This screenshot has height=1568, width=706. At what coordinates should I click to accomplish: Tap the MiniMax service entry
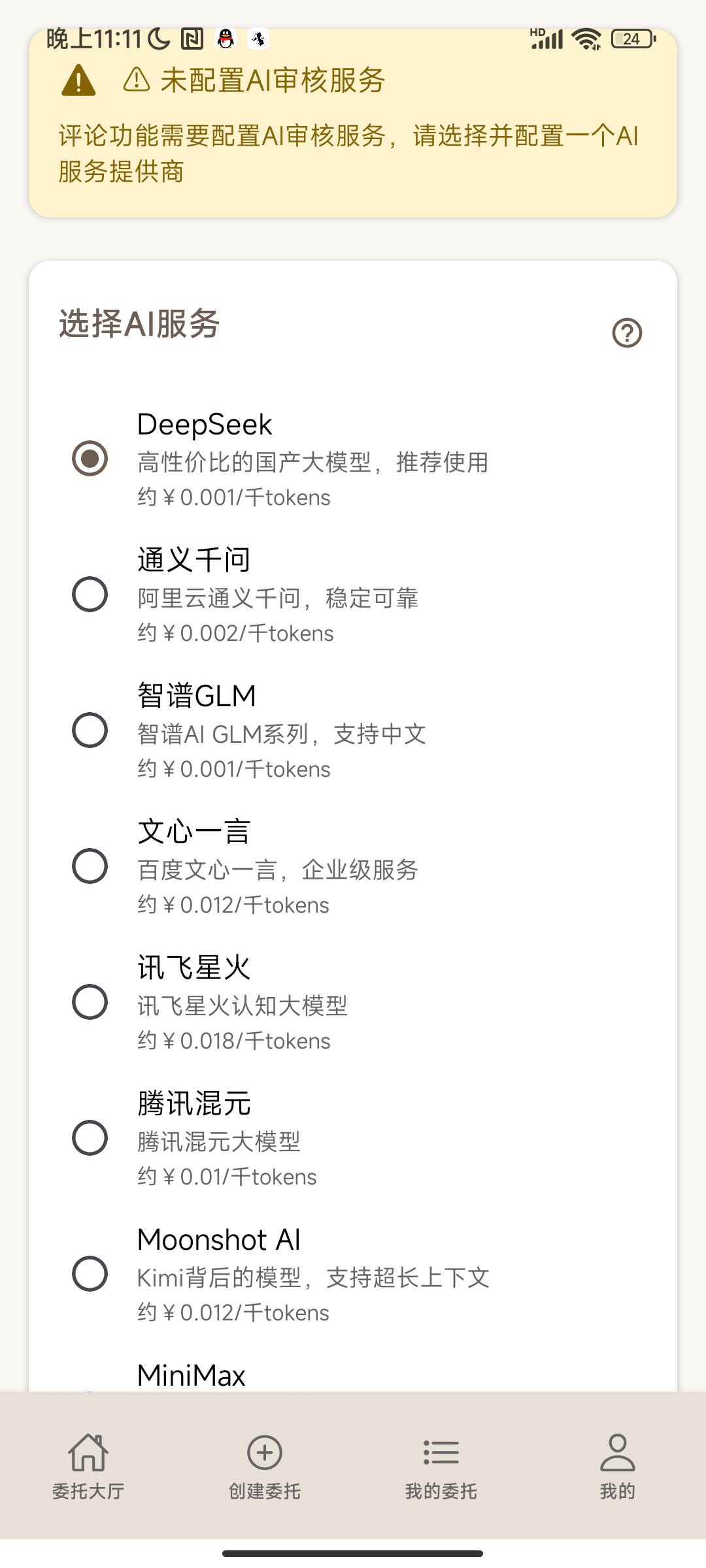tap(190, 1372)
